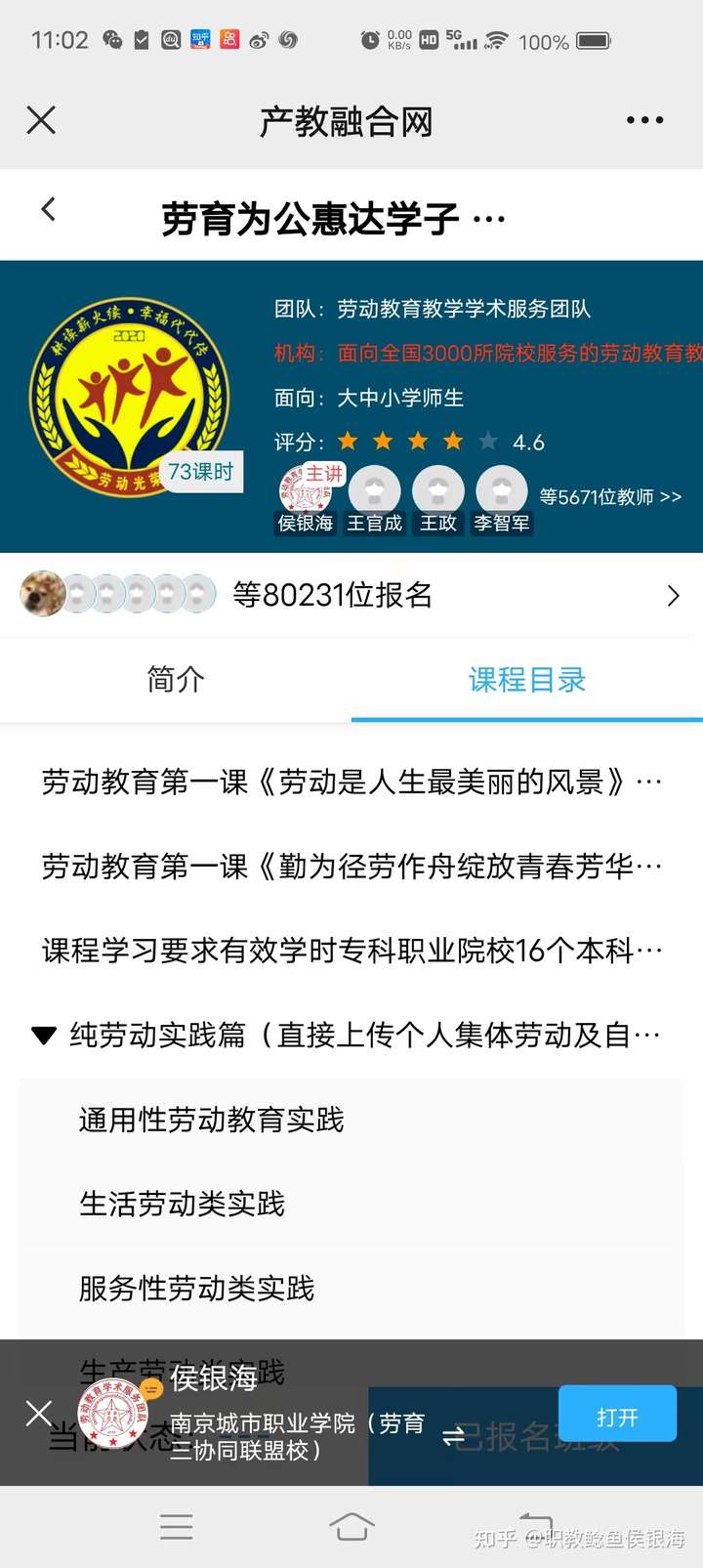
Task: Close the 产教融合网 web page
Action: tap(41, 120)
